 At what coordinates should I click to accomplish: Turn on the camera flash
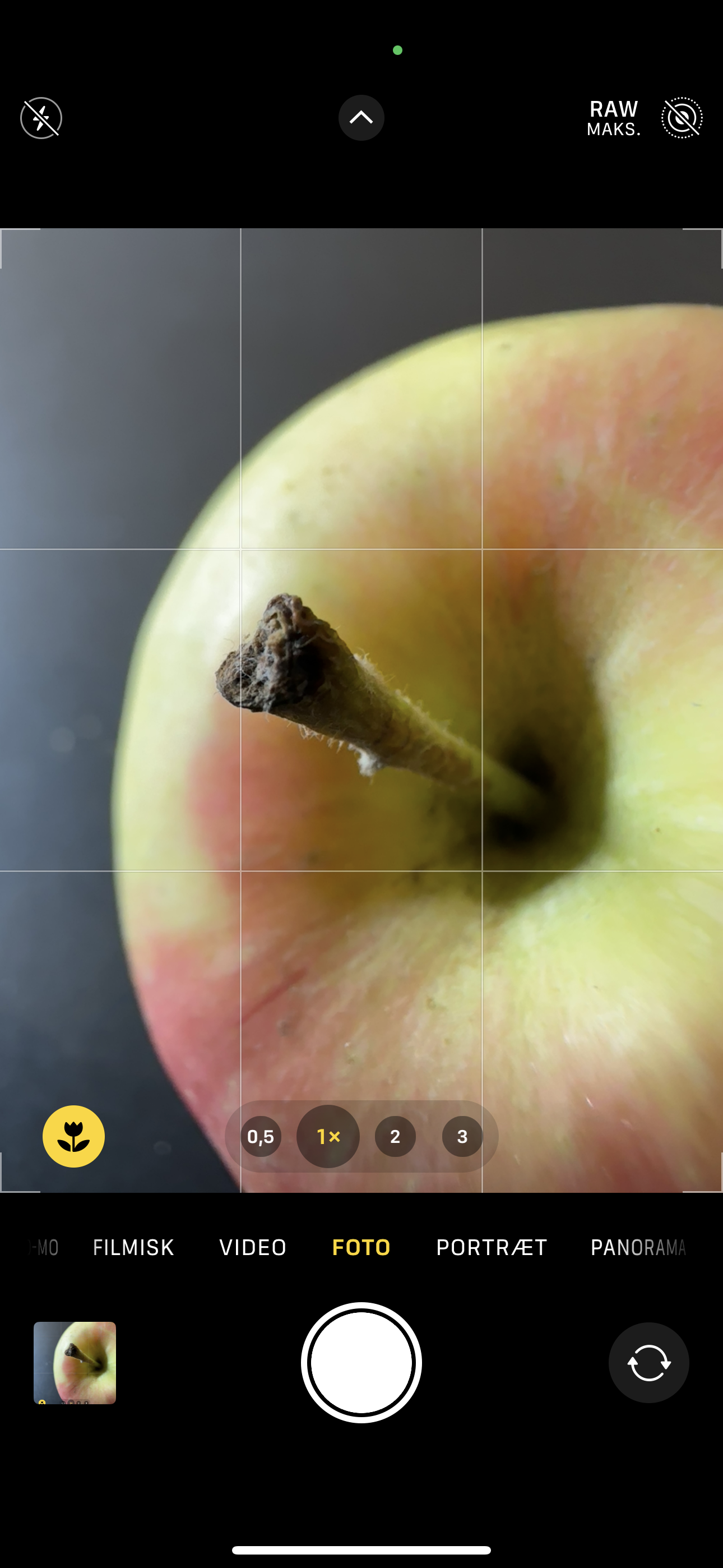[x=41, y=118]
